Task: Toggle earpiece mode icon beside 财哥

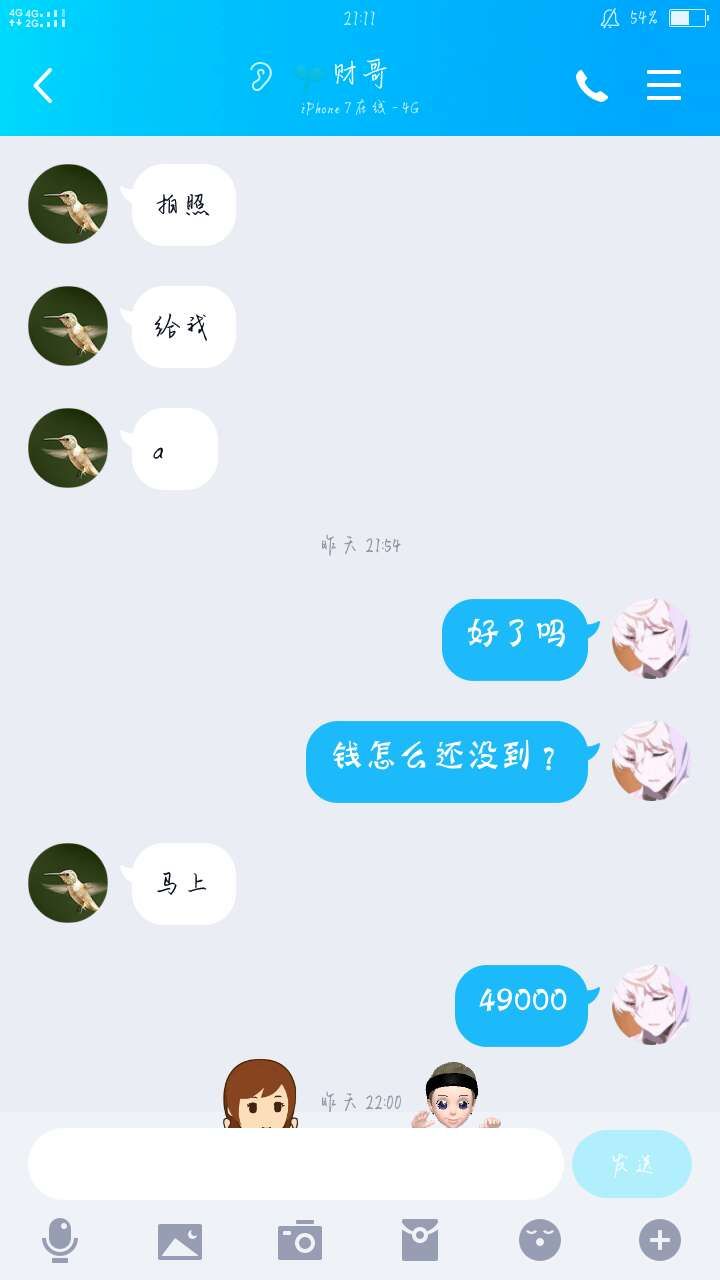Action: [x=261, y=76]
